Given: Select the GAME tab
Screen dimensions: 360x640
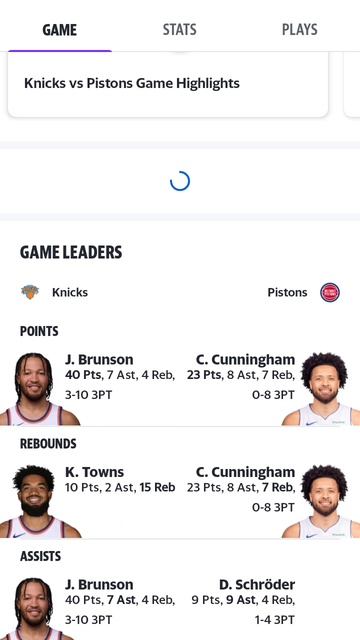Looking at the screenshot, I should [60, 29].
